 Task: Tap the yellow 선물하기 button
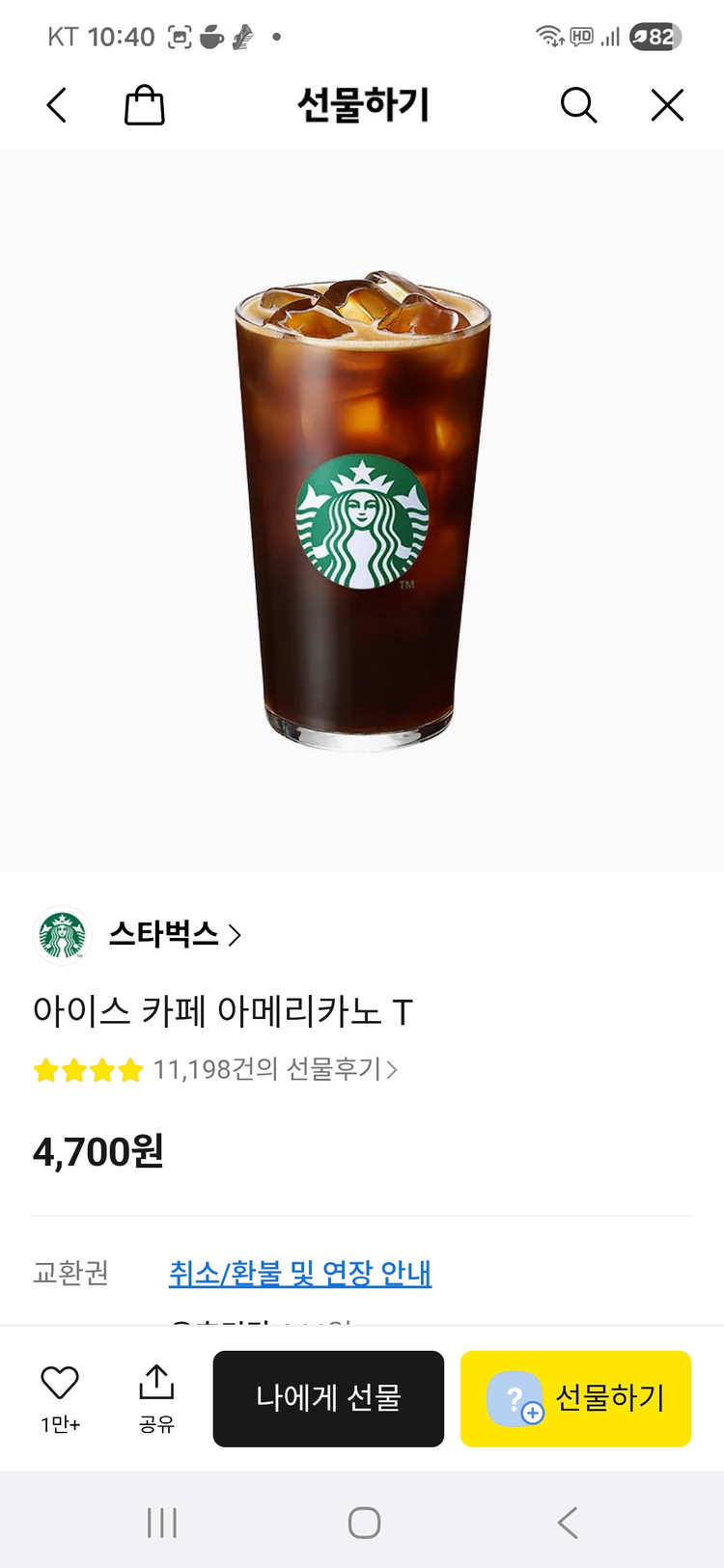pyautogui.click(x=575, y=1398)
